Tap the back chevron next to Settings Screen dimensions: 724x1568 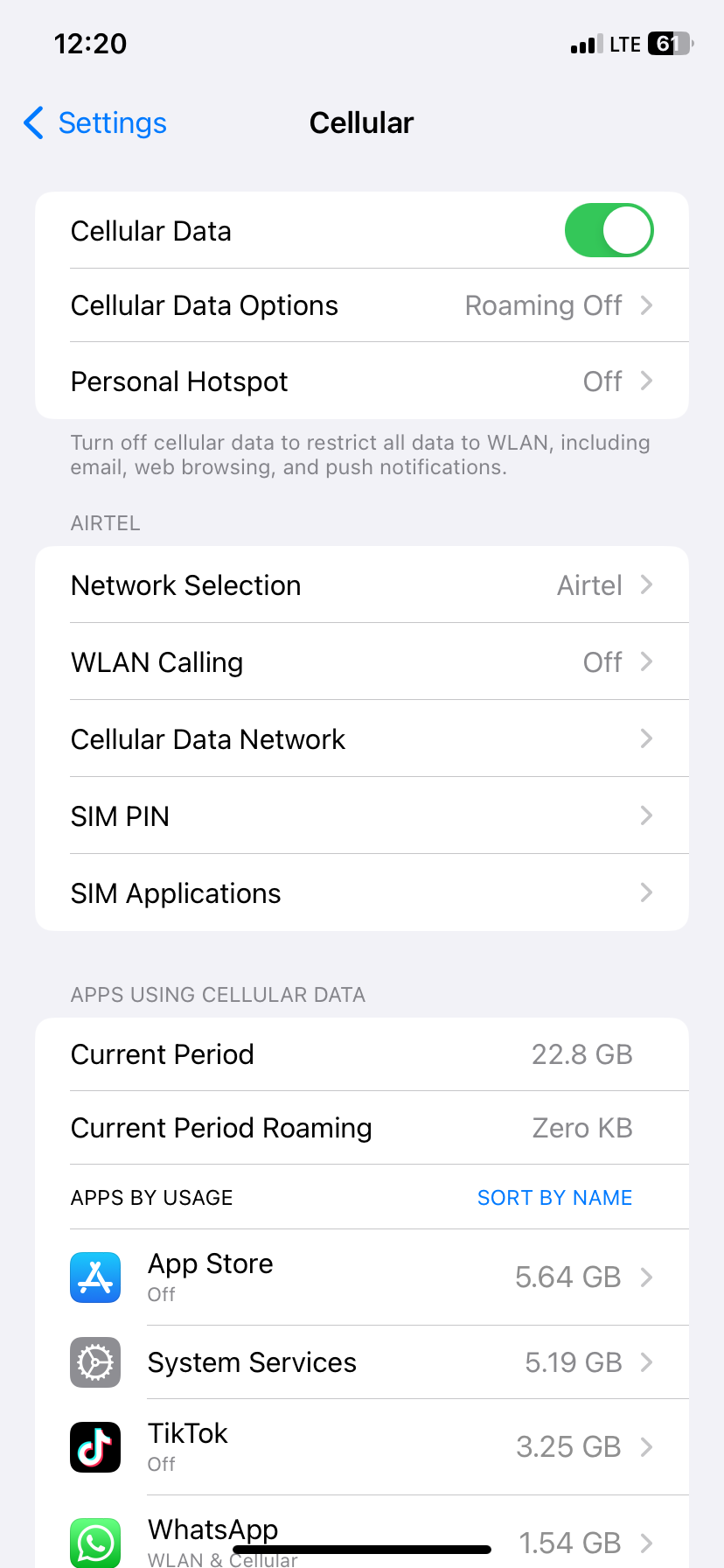(32, 123)
